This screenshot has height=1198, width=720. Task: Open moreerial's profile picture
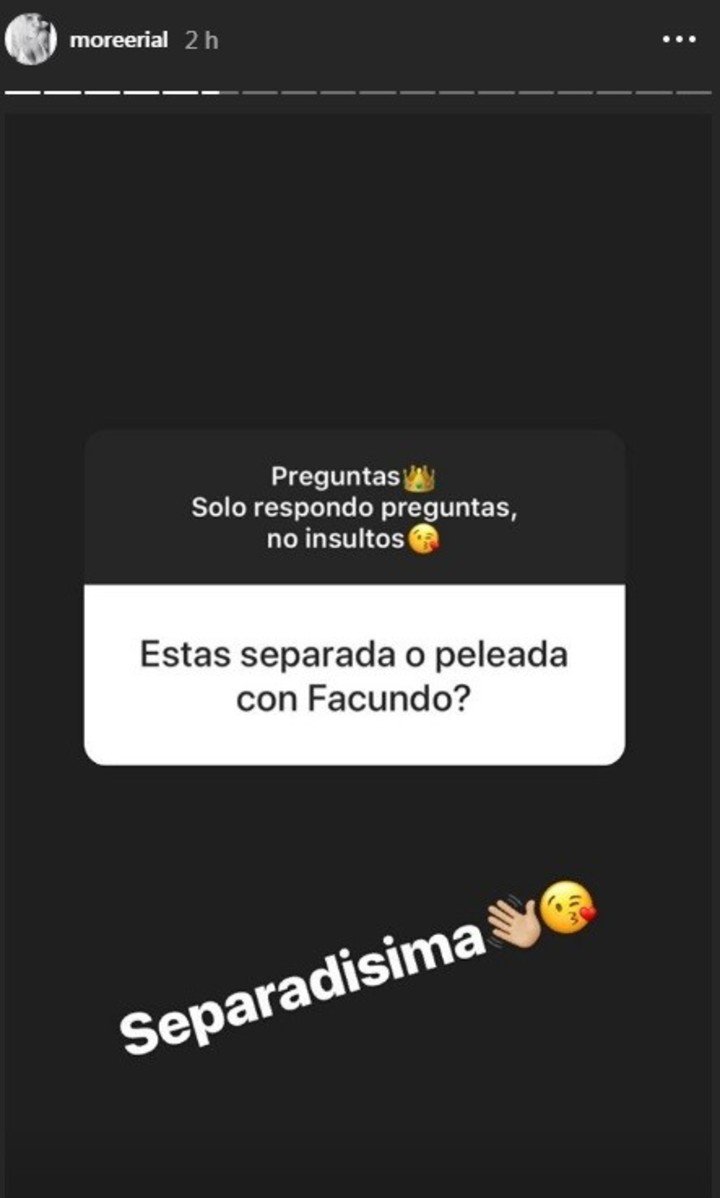(x=31, y=40)
